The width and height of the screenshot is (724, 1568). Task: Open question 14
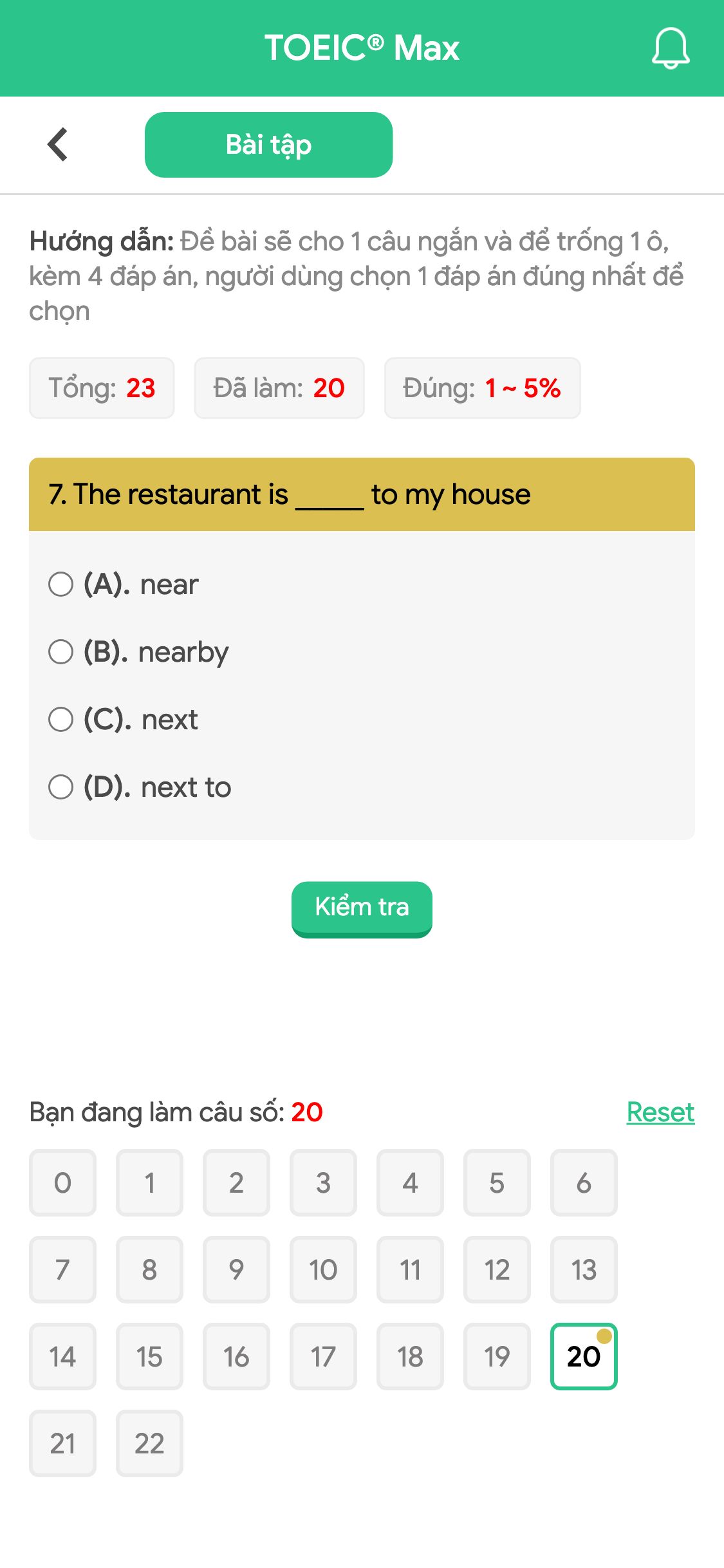pyautogui.click(x=62, y=1357)
